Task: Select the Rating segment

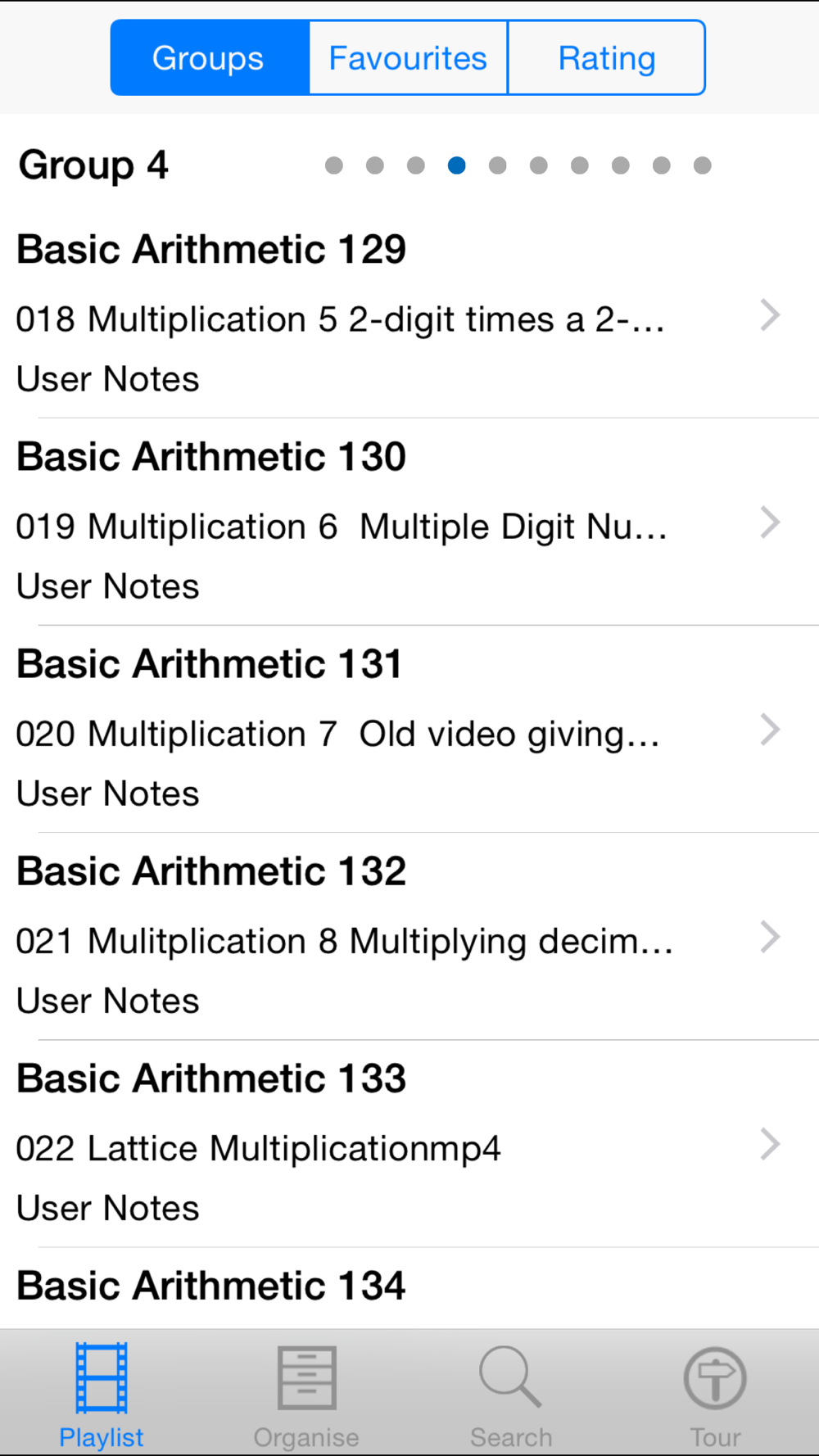Action: pos(607,58)
